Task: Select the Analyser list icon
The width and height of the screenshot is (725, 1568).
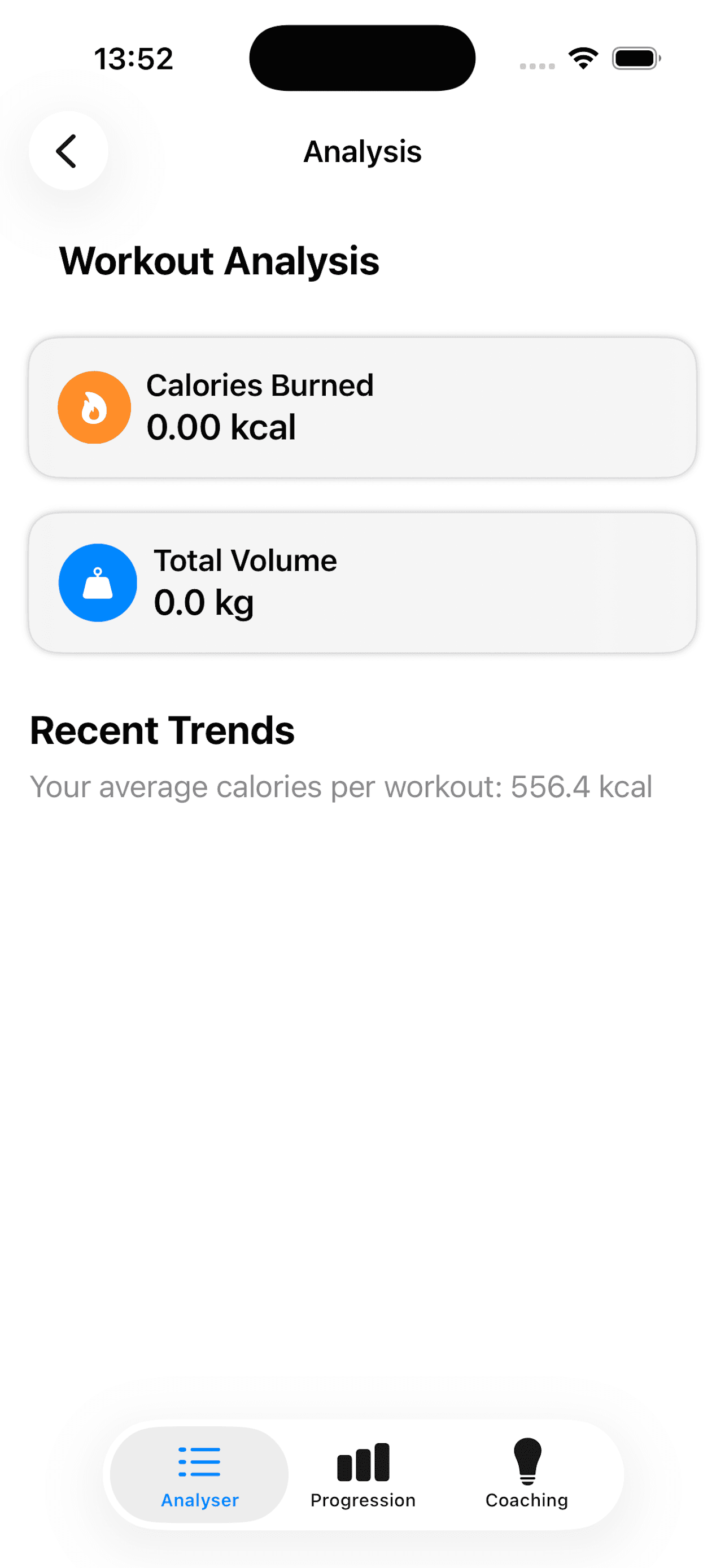Action: coord(198,1461)
